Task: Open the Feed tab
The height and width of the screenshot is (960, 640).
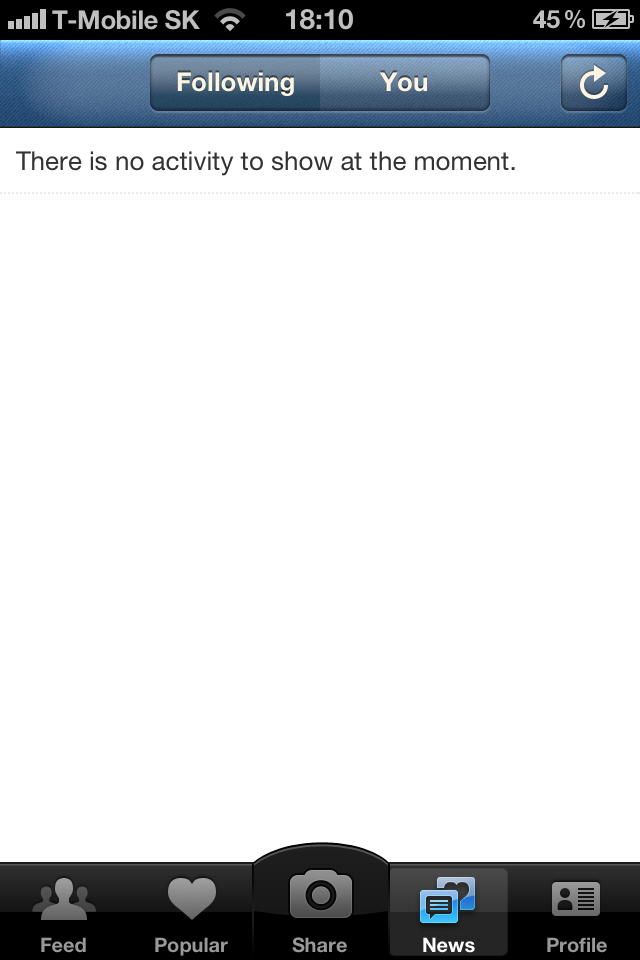Action: coord(63,912)
